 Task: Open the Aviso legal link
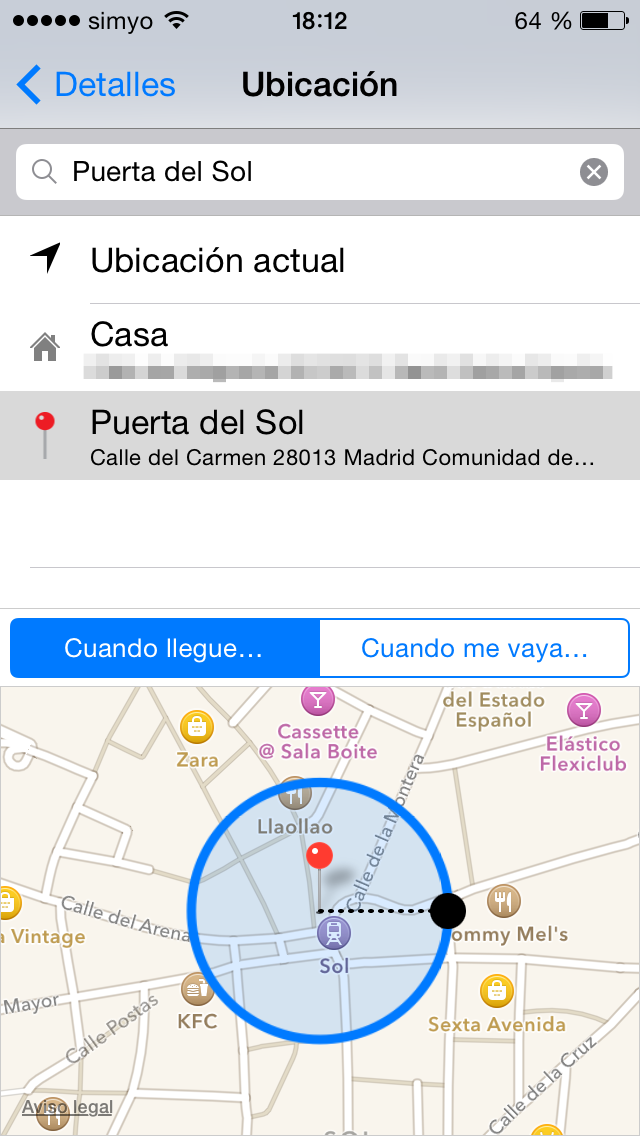coord(67,1107)
